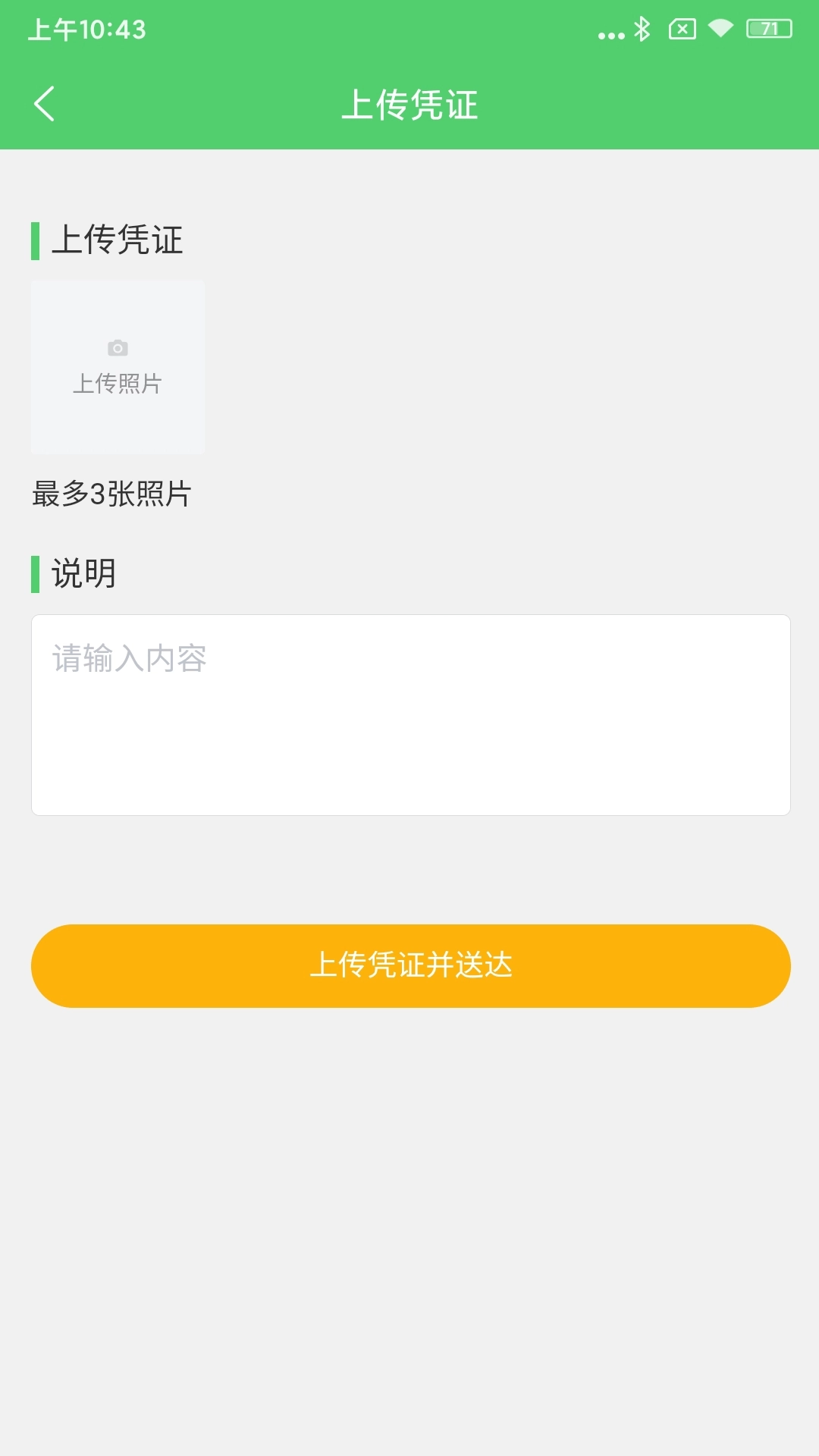Click the 上传凭证 page title
The width and height of the screenshot is (819, 1456).
coord(409,105)
